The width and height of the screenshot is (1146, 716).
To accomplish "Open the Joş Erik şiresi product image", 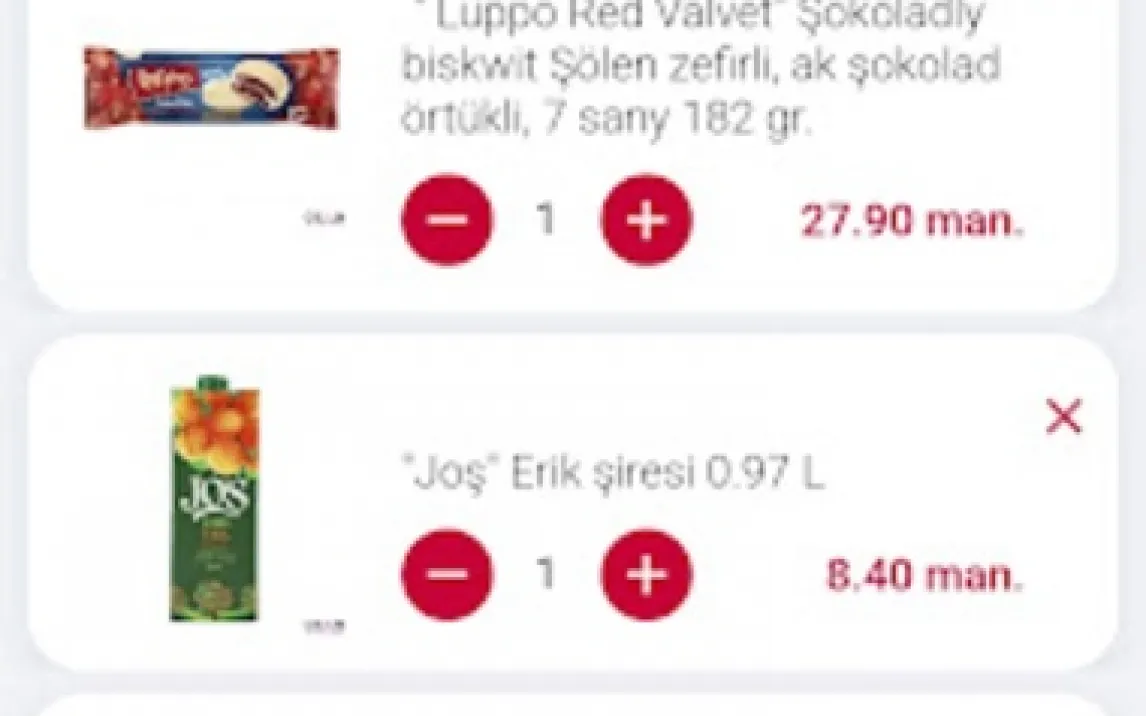I will click(x=215, y=498).
